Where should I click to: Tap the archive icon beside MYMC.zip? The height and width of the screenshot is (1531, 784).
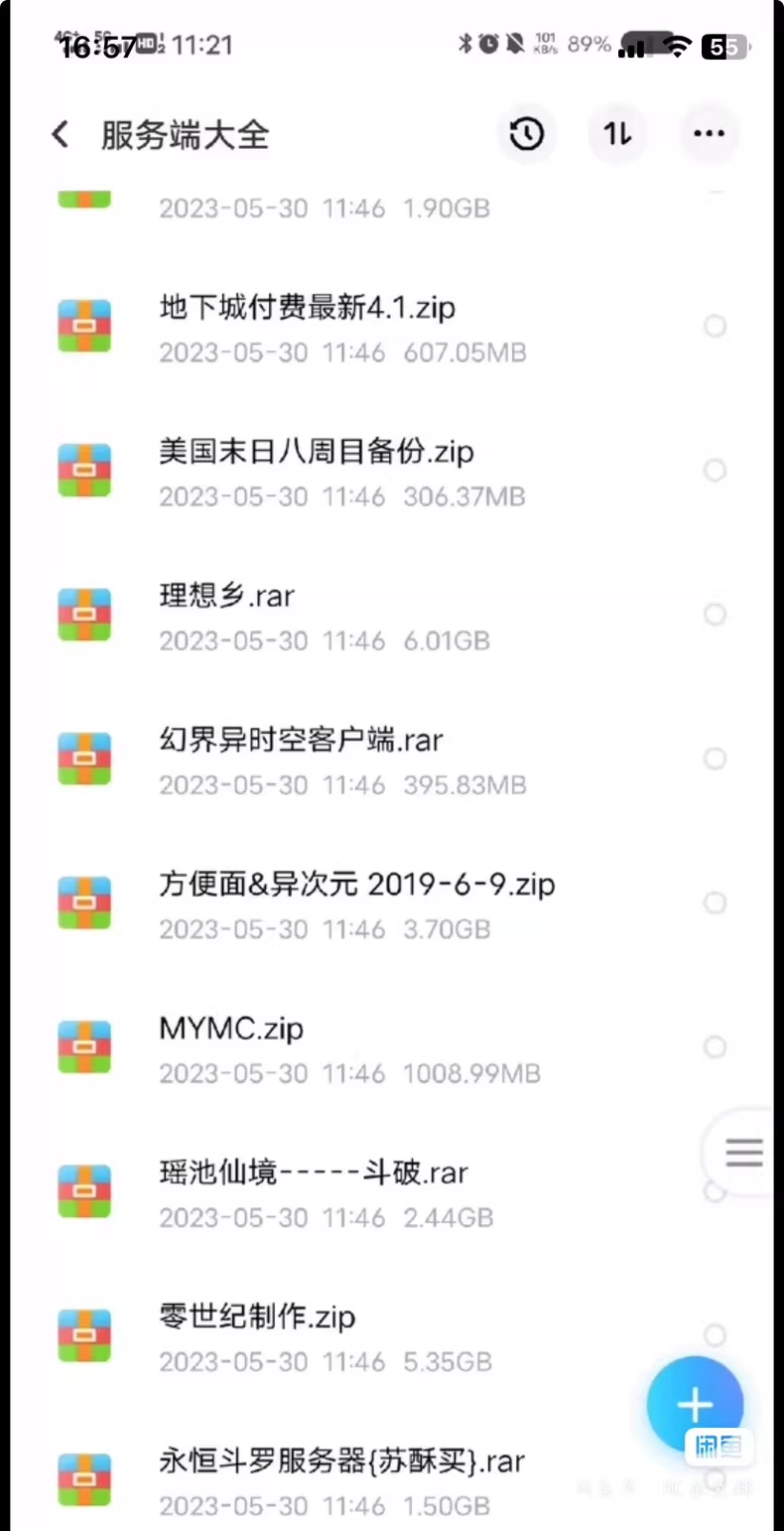point(84,1046)
